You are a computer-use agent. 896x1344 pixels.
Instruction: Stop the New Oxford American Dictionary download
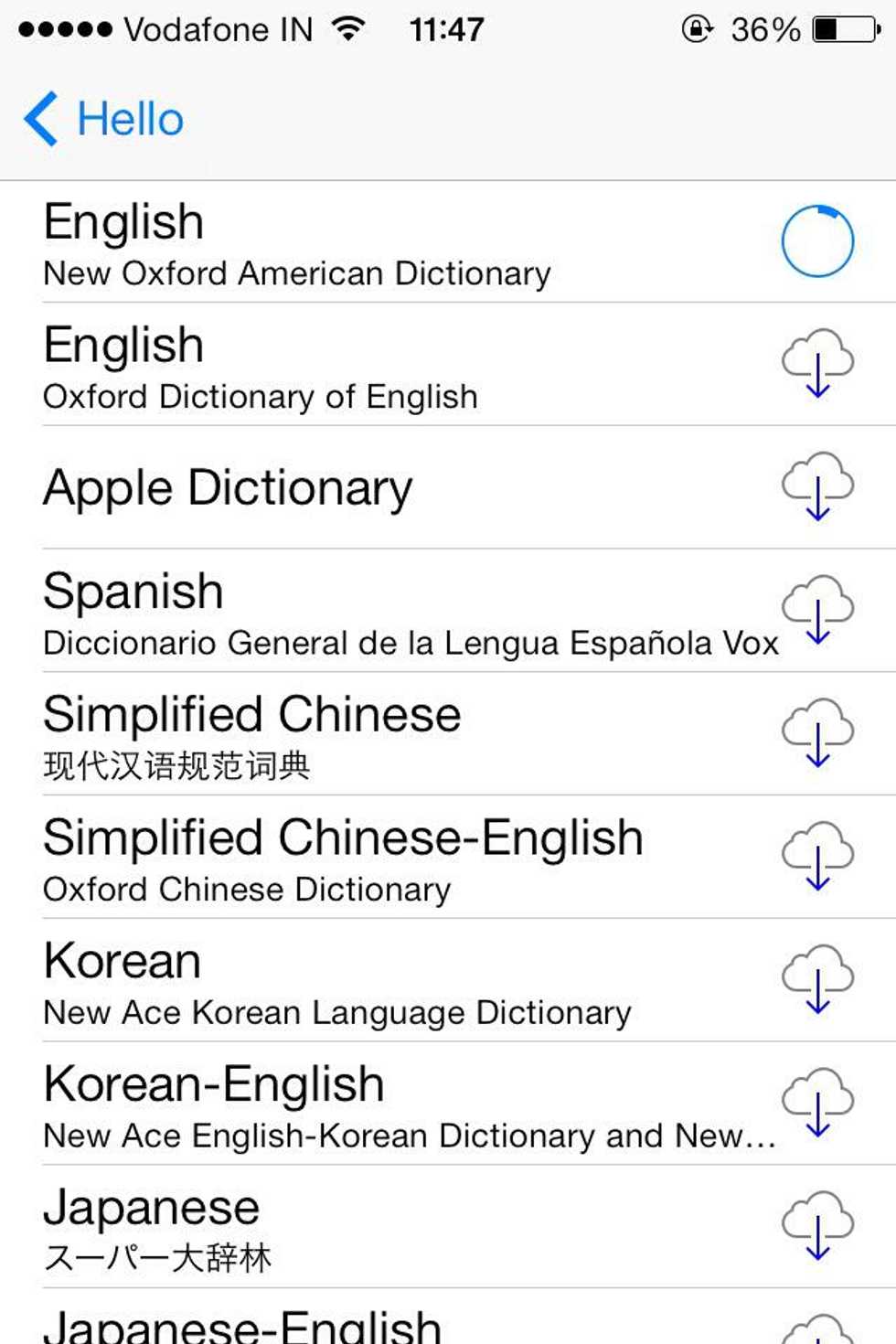(x=817, y=241)
